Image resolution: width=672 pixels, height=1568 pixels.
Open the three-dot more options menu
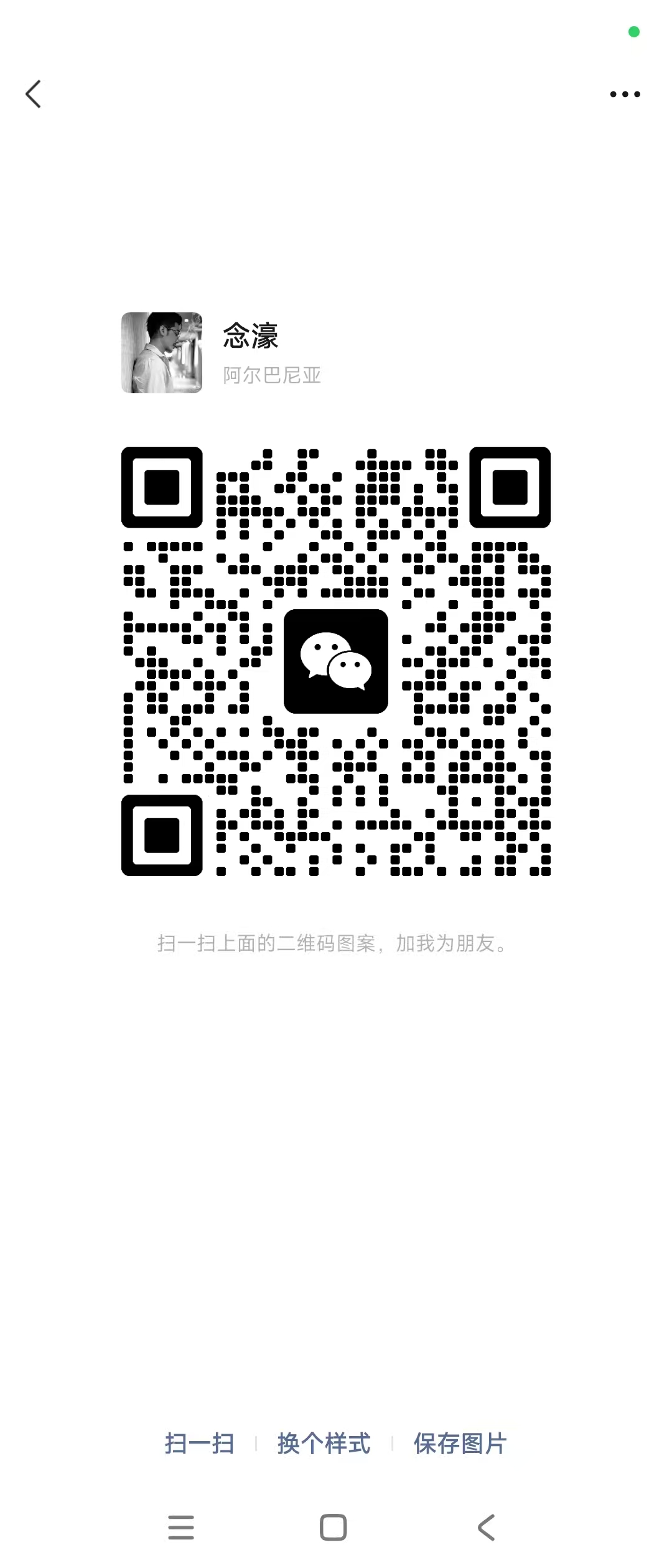point(625,95)
